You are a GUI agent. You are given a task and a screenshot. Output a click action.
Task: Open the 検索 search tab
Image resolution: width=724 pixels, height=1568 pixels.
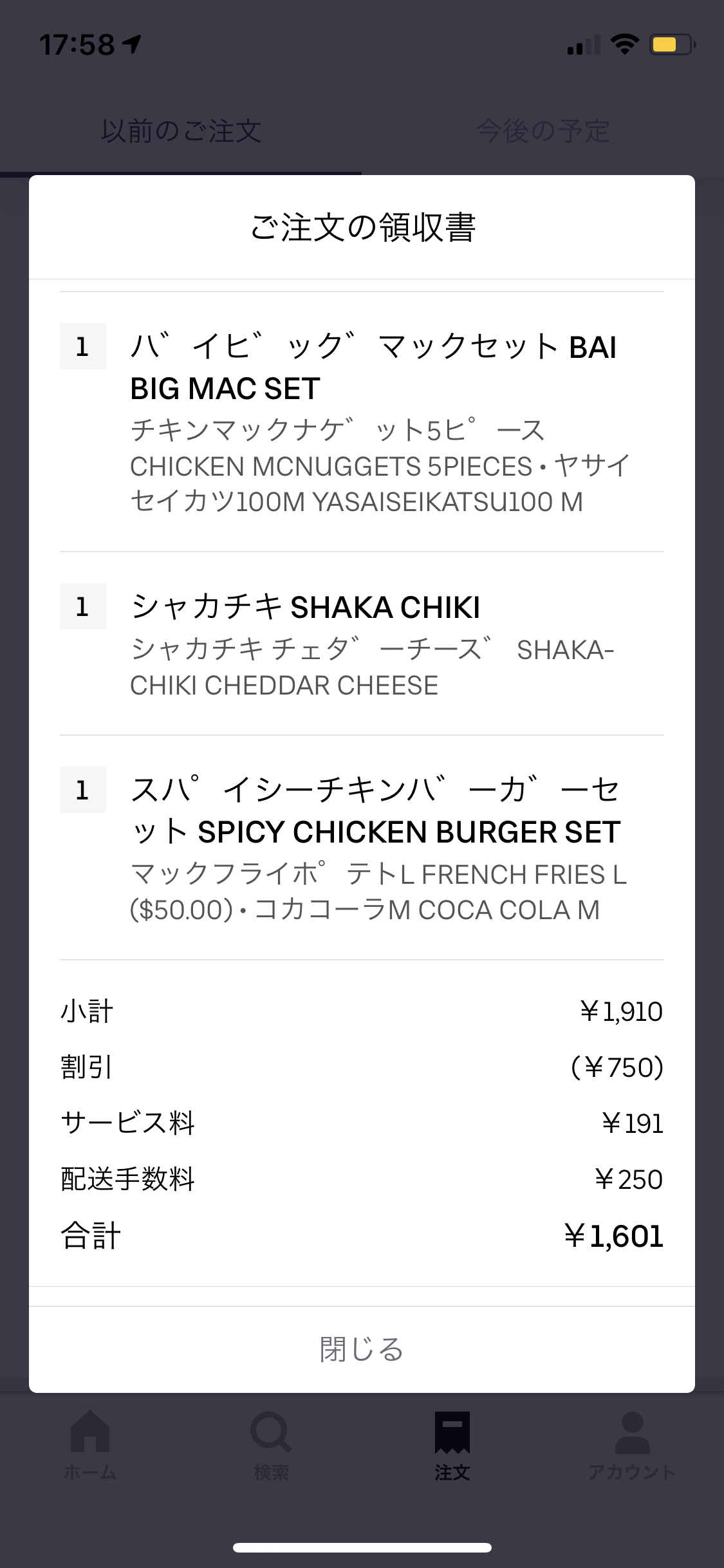(271, 1446)
